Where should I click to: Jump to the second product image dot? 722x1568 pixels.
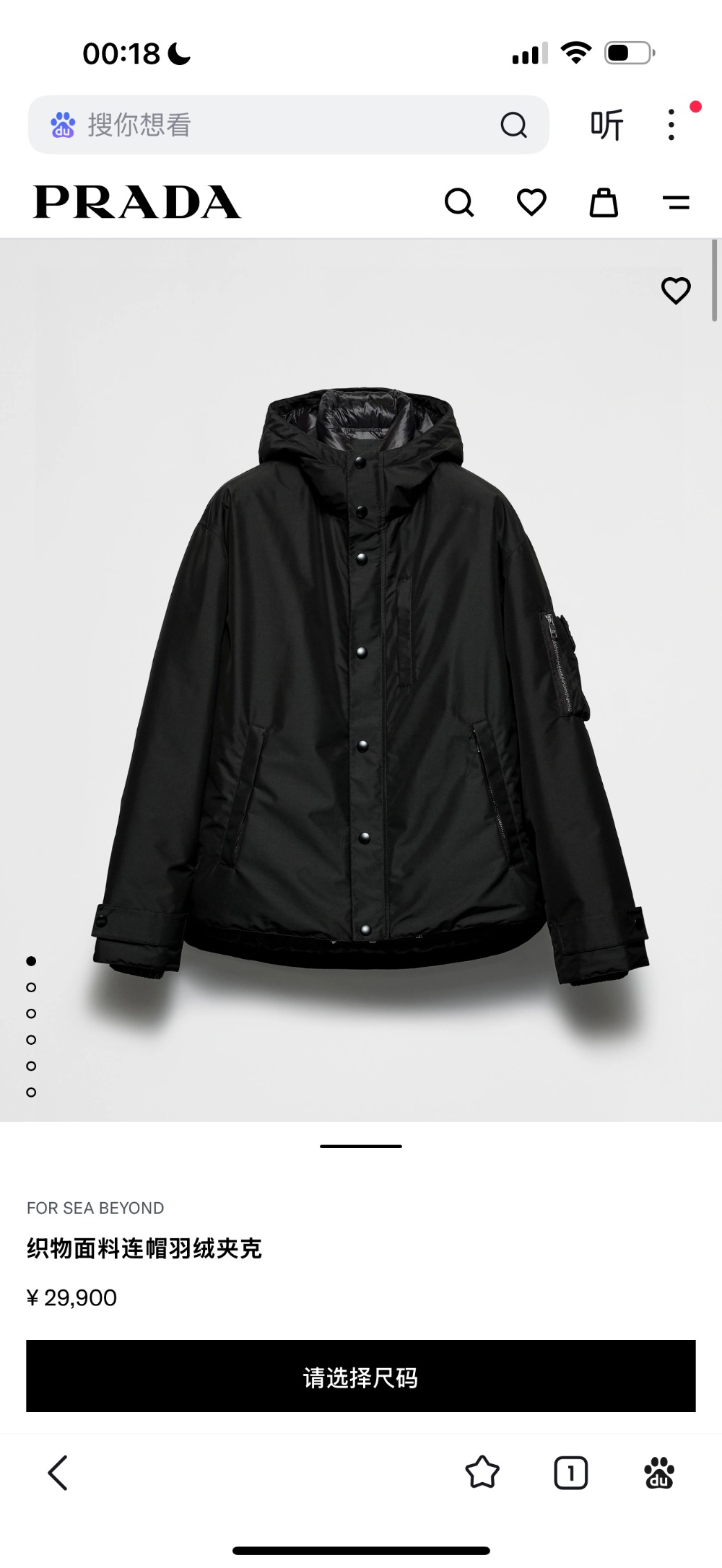pos(31,987)
